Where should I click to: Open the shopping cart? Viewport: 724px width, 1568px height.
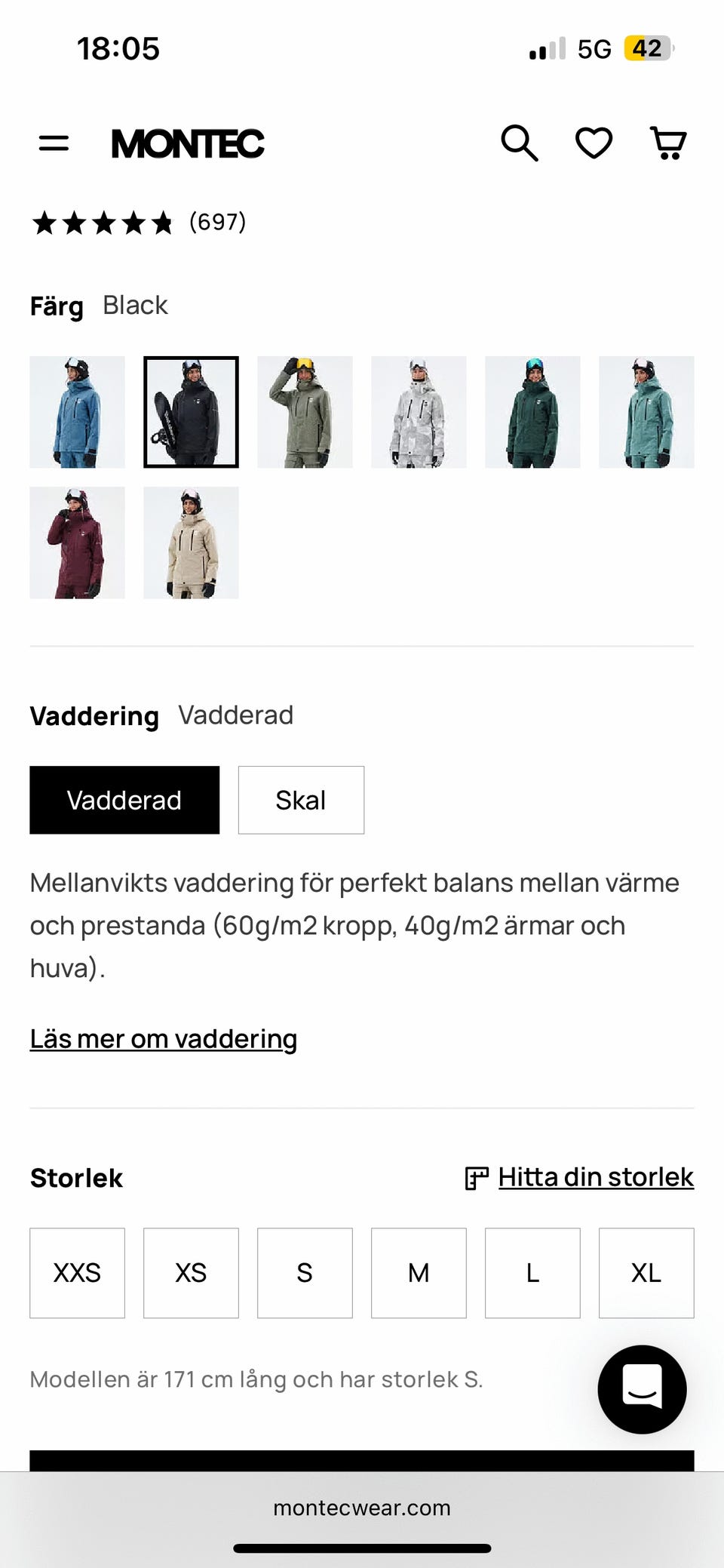tap(668, 143)
